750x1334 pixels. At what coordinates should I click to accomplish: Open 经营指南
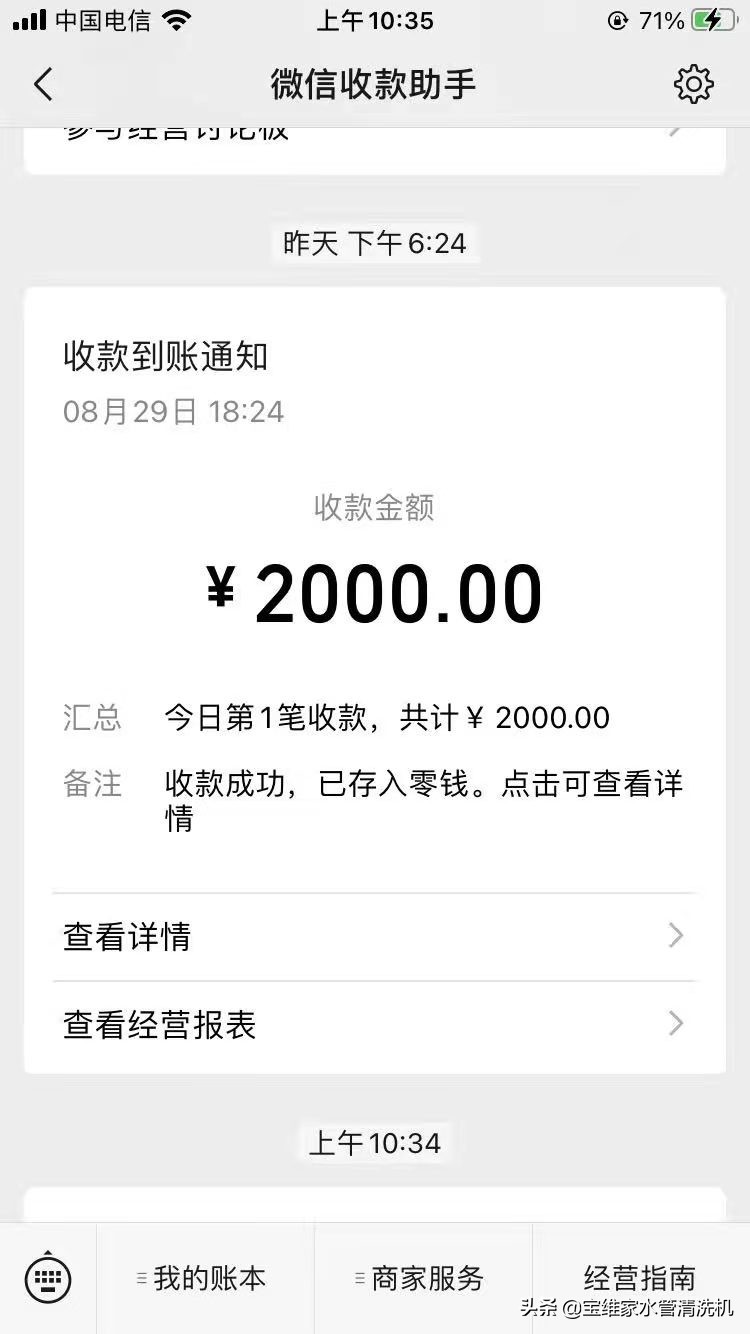[x=640, y=1277]
